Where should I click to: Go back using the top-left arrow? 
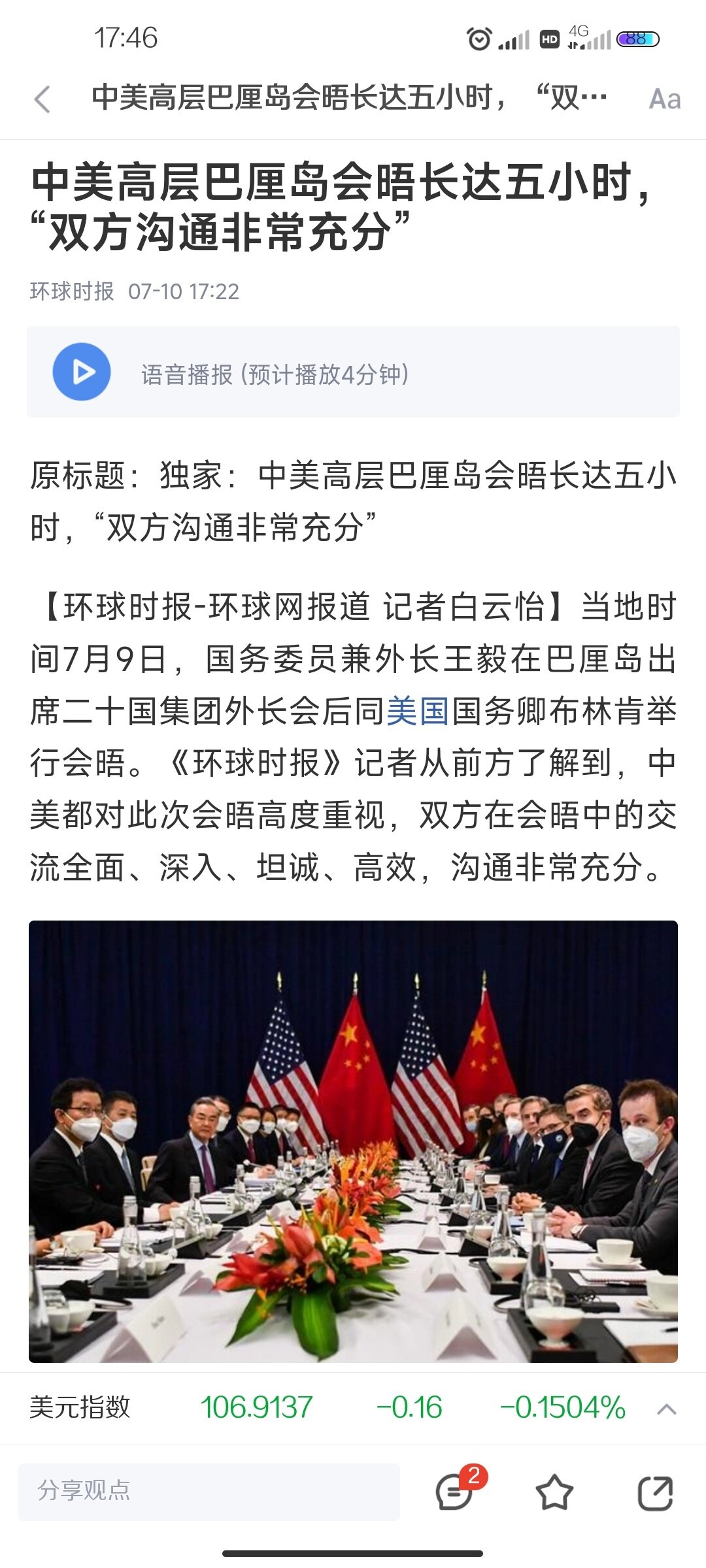pos(42,99)
